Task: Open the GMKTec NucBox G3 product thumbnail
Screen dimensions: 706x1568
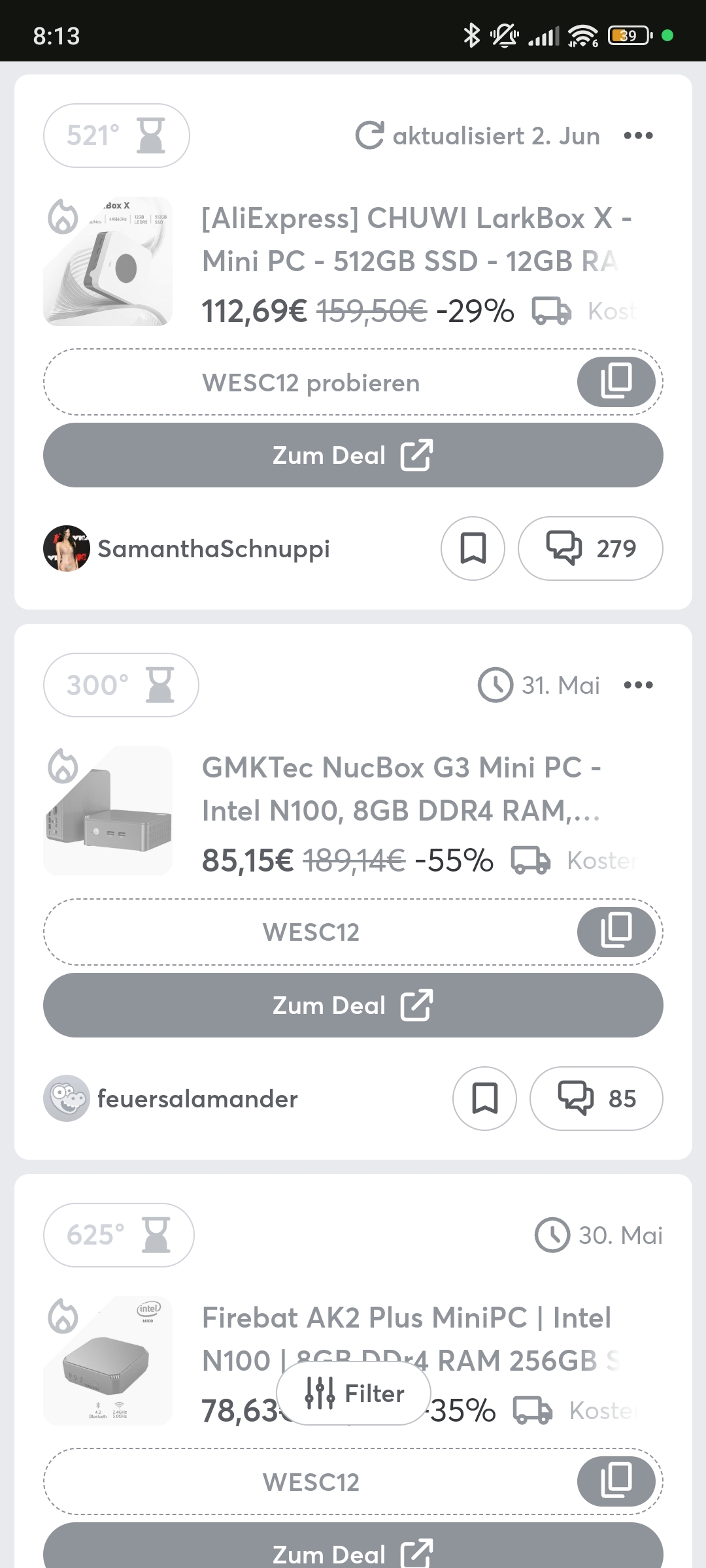Action: [x=108, y=811]
